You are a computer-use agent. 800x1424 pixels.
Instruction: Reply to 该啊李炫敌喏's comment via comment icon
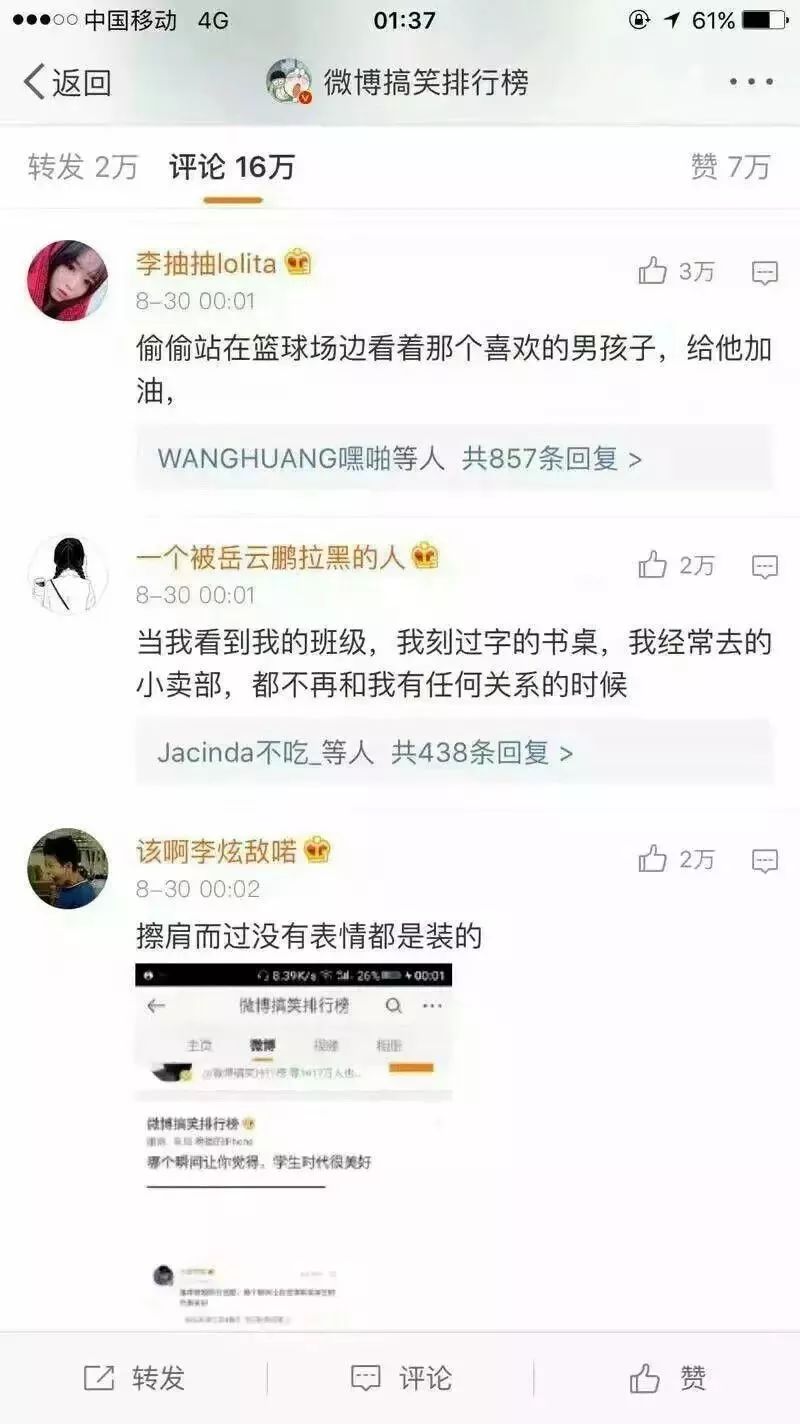pyautogui.click(x=765, y=860)
